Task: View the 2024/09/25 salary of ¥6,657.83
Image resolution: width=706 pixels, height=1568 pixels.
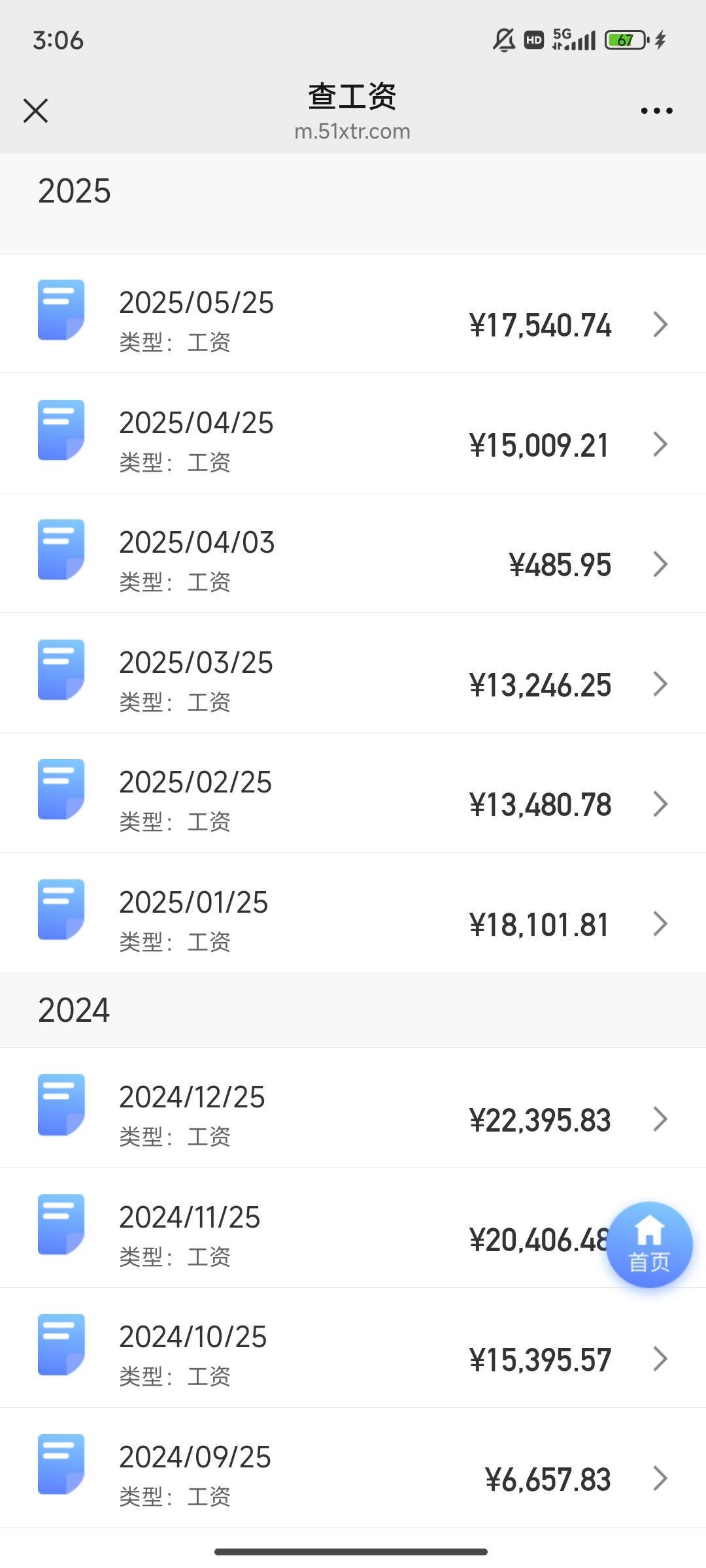Action: [x=353, y=1468]
